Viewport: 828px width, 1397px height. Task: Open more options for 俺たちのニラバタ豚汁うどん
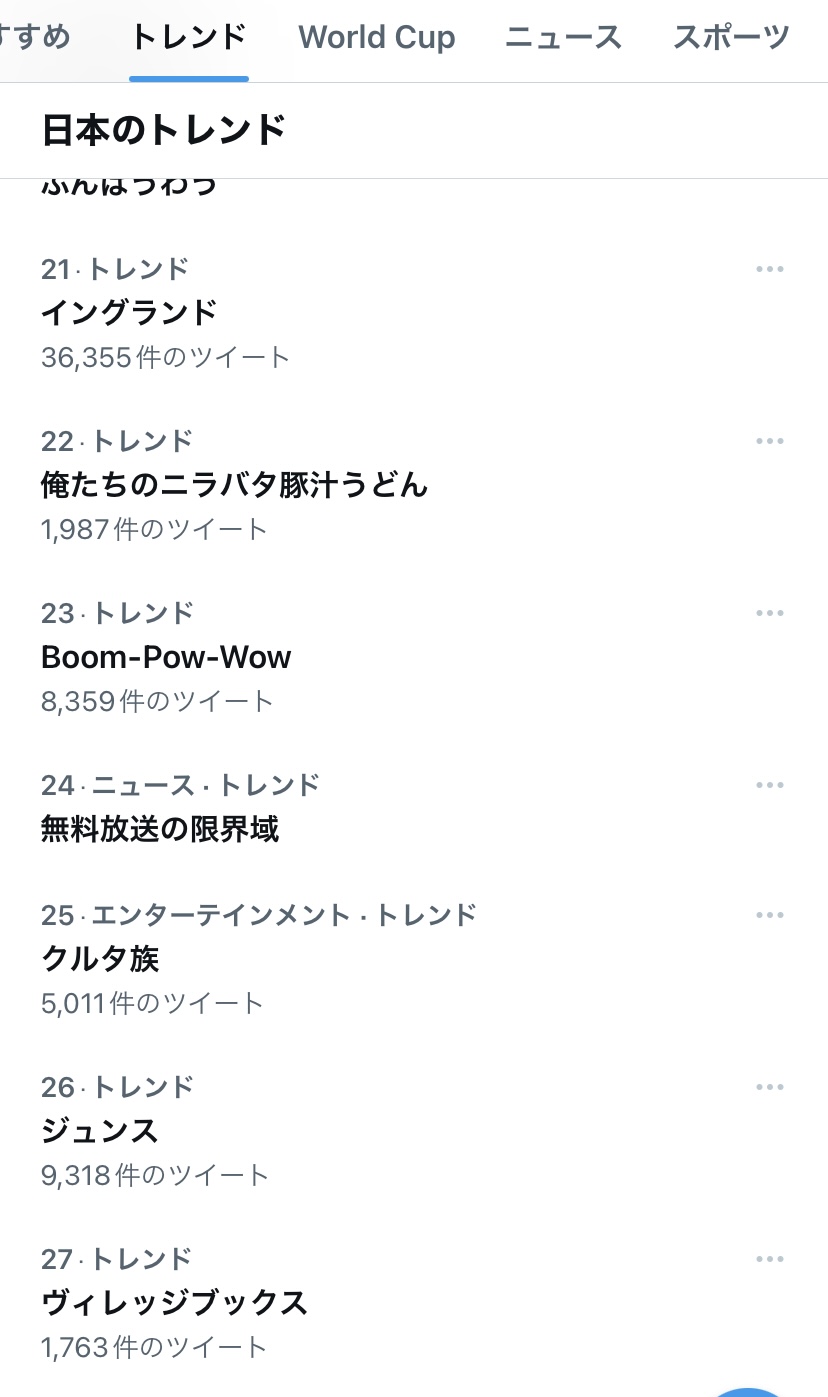point(770,441)
